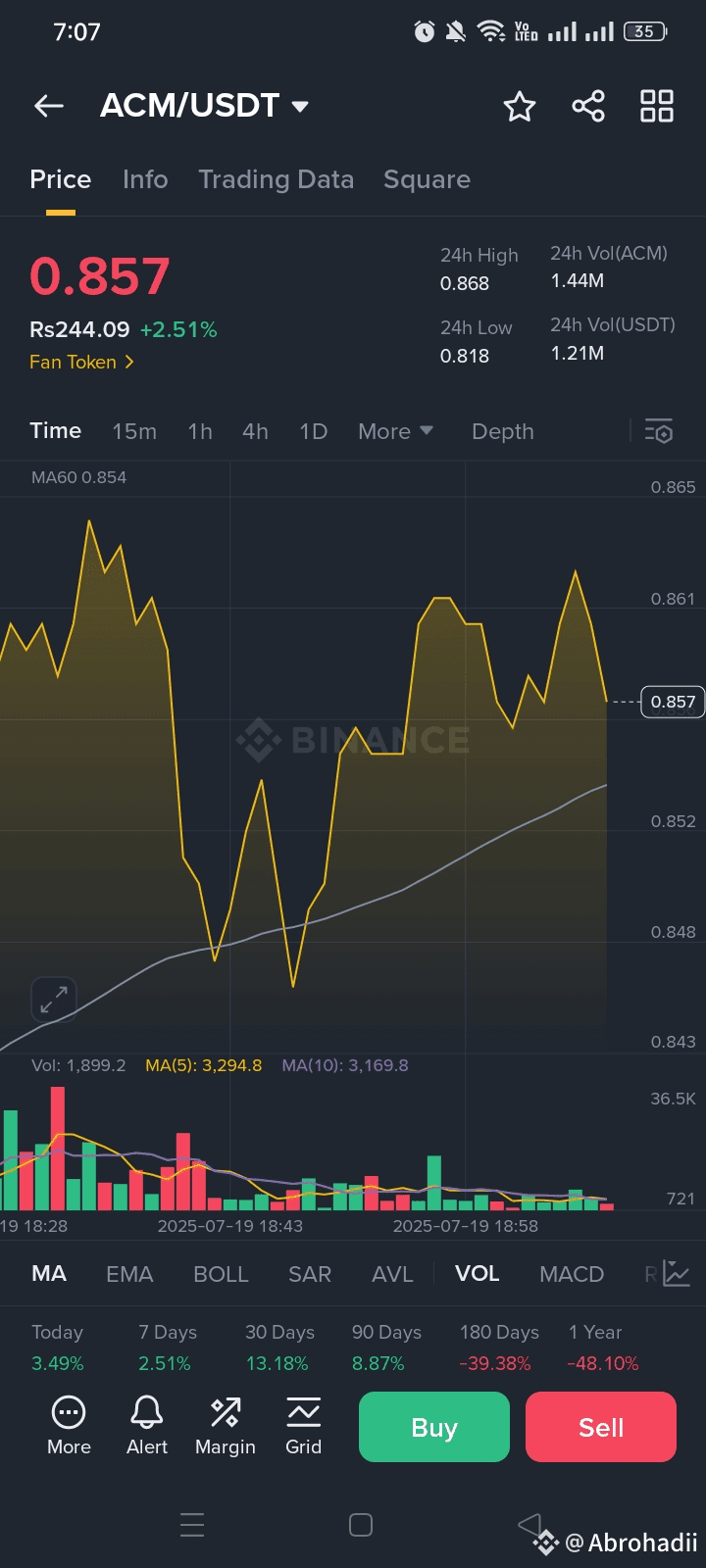Select the MACD indicator
The width and height of the screenshot is (706, 1568).
[x=572, y=1274]
